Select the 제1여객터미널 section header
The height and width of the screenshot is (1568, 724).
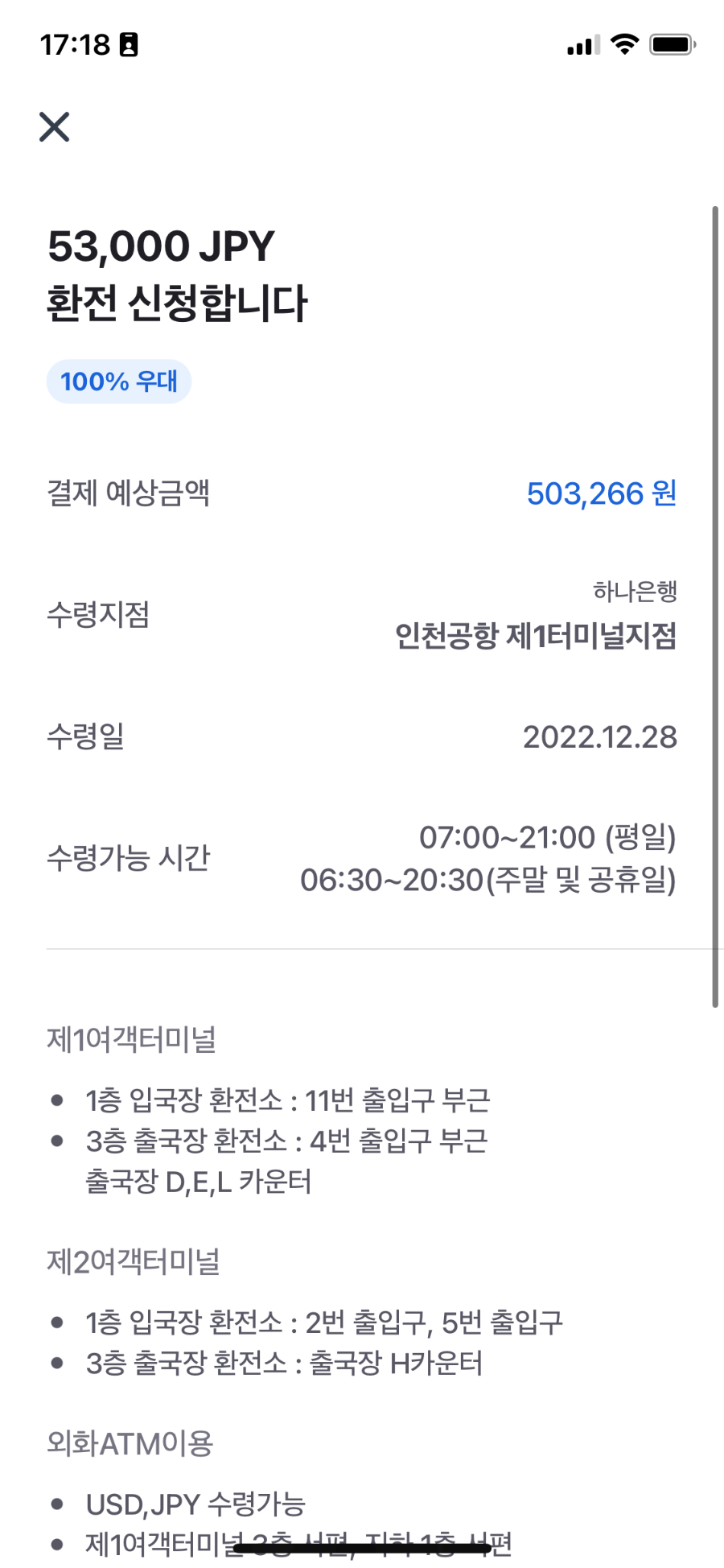coord(129,1039)
